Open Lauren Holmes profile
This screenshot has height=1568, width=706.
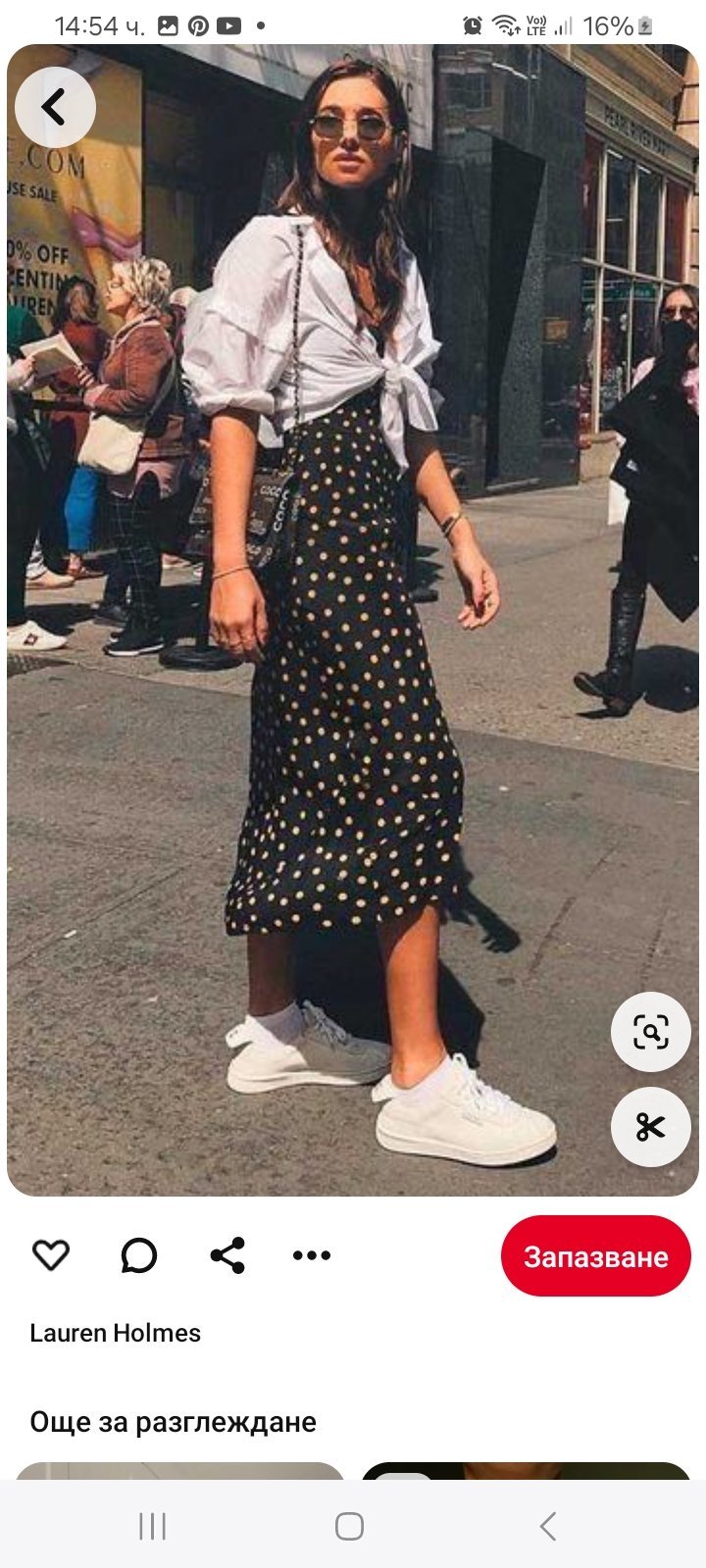(115, 1333)
